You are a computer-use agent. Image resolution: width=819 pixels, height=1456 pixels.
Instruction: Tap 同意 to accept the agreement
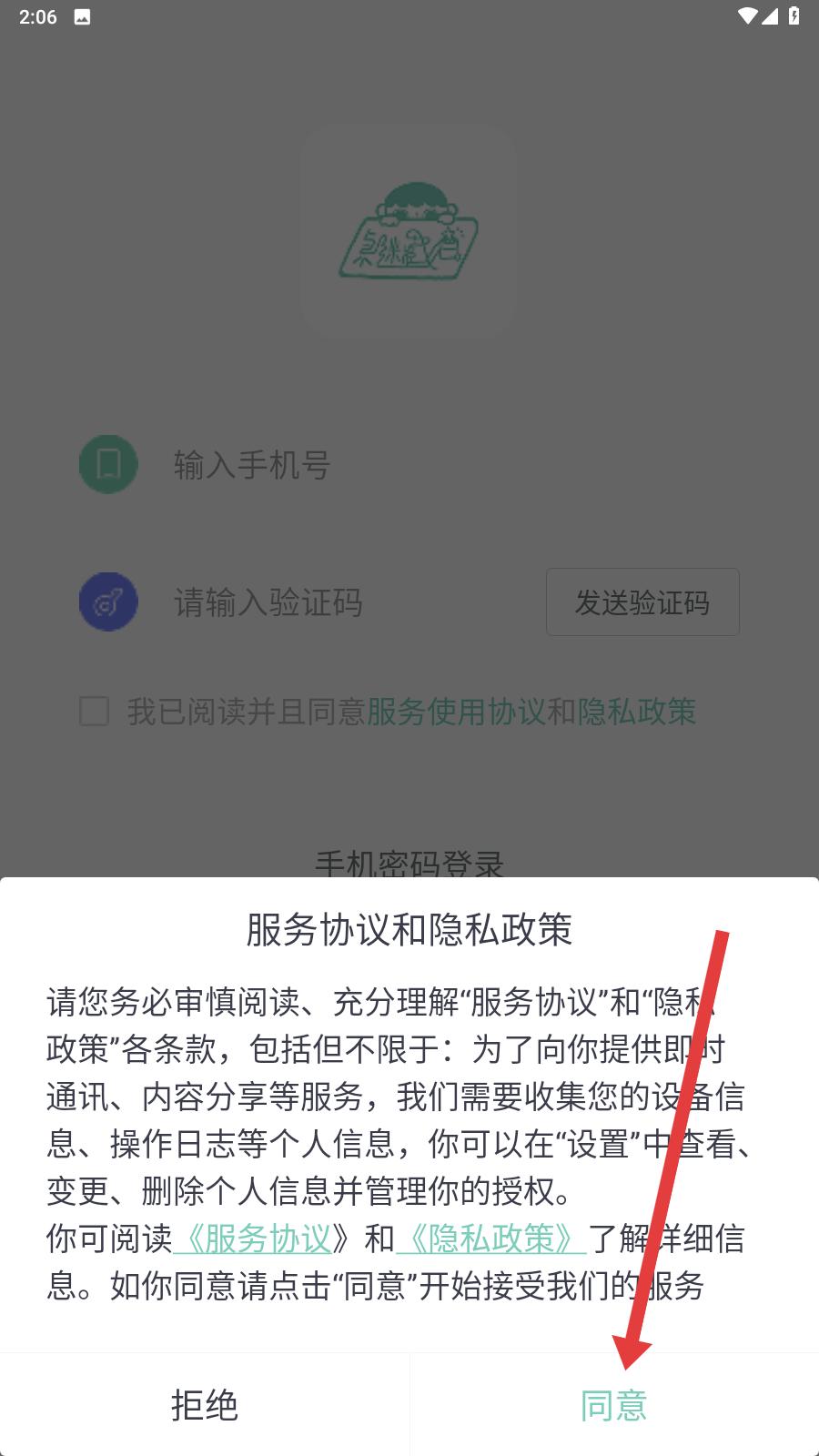614,1405
